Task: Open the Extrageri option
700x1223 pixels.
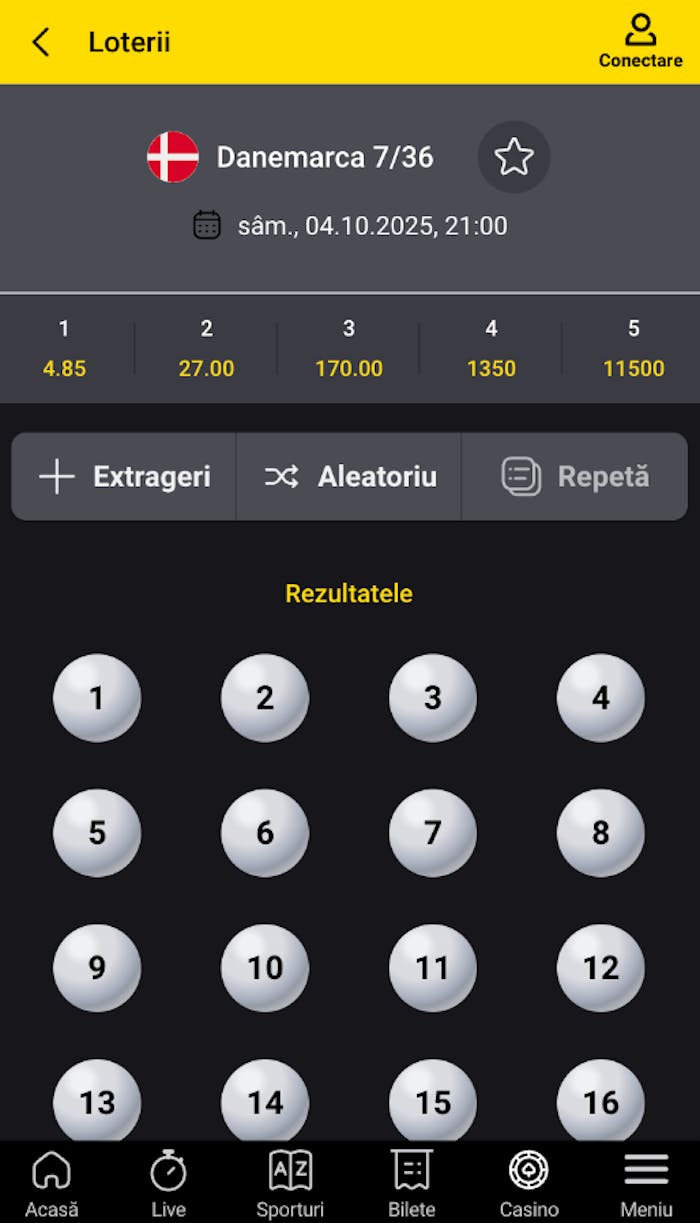Action: point(124,477)
